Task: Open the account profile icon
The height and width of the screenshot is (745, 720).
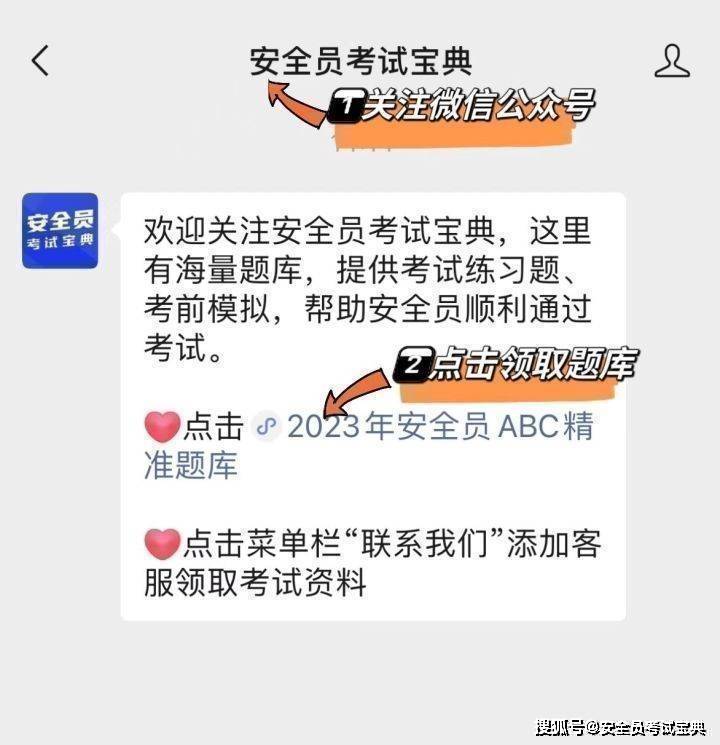Action: click(672, 62)
